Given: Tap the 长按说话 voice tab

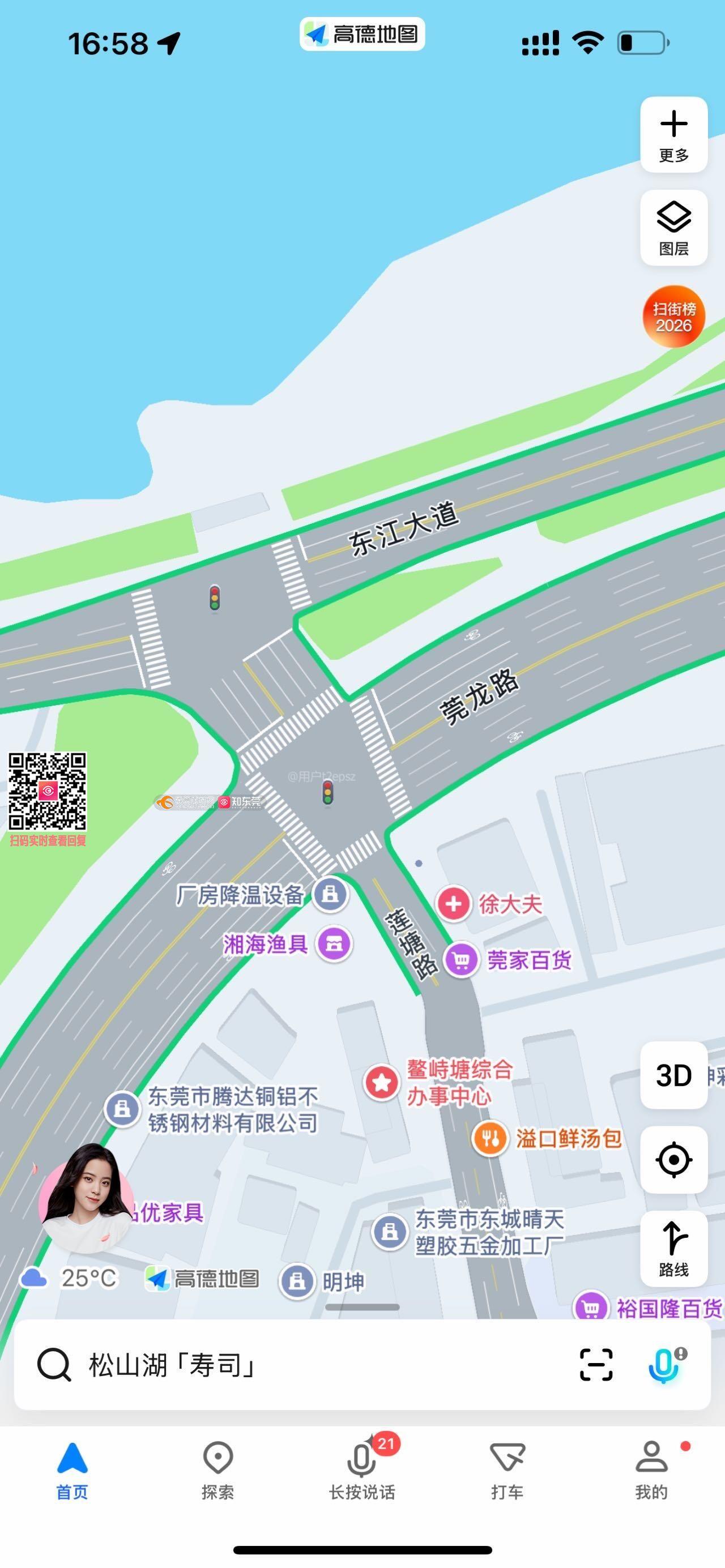Looking at the screenshot, I should [x=362, y=1469].
